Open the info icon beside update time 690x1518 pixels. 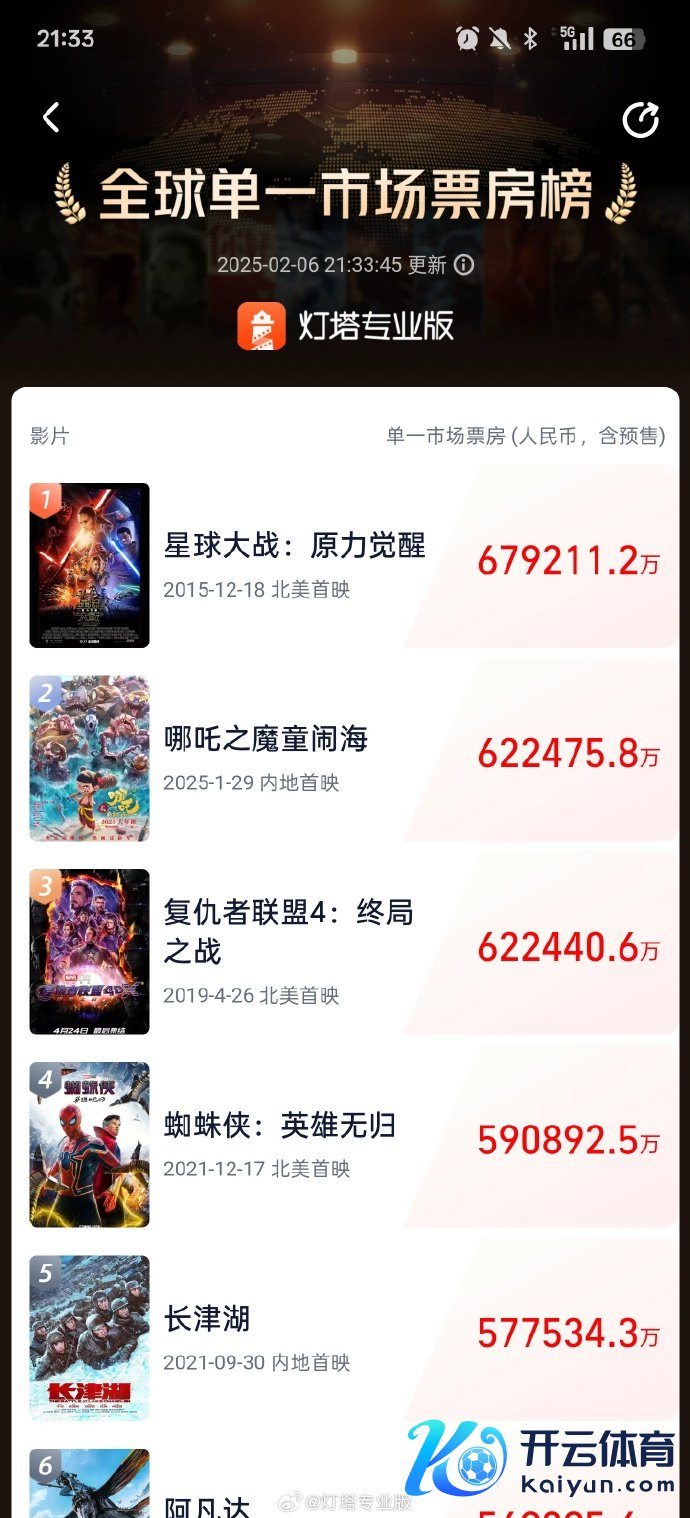(464, 265)
